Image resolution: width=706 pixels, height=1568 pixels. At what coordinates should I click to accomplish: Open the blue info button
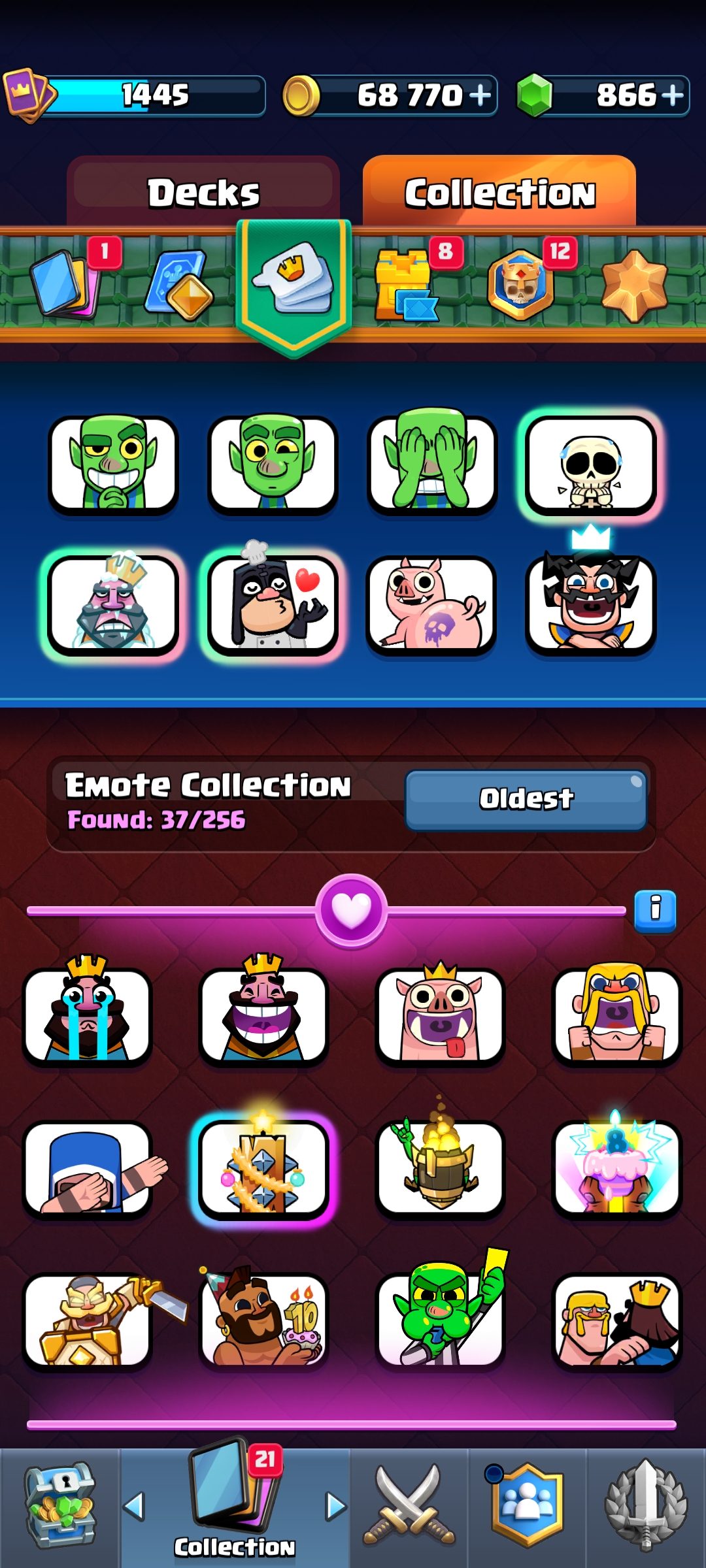pos(655,910)
